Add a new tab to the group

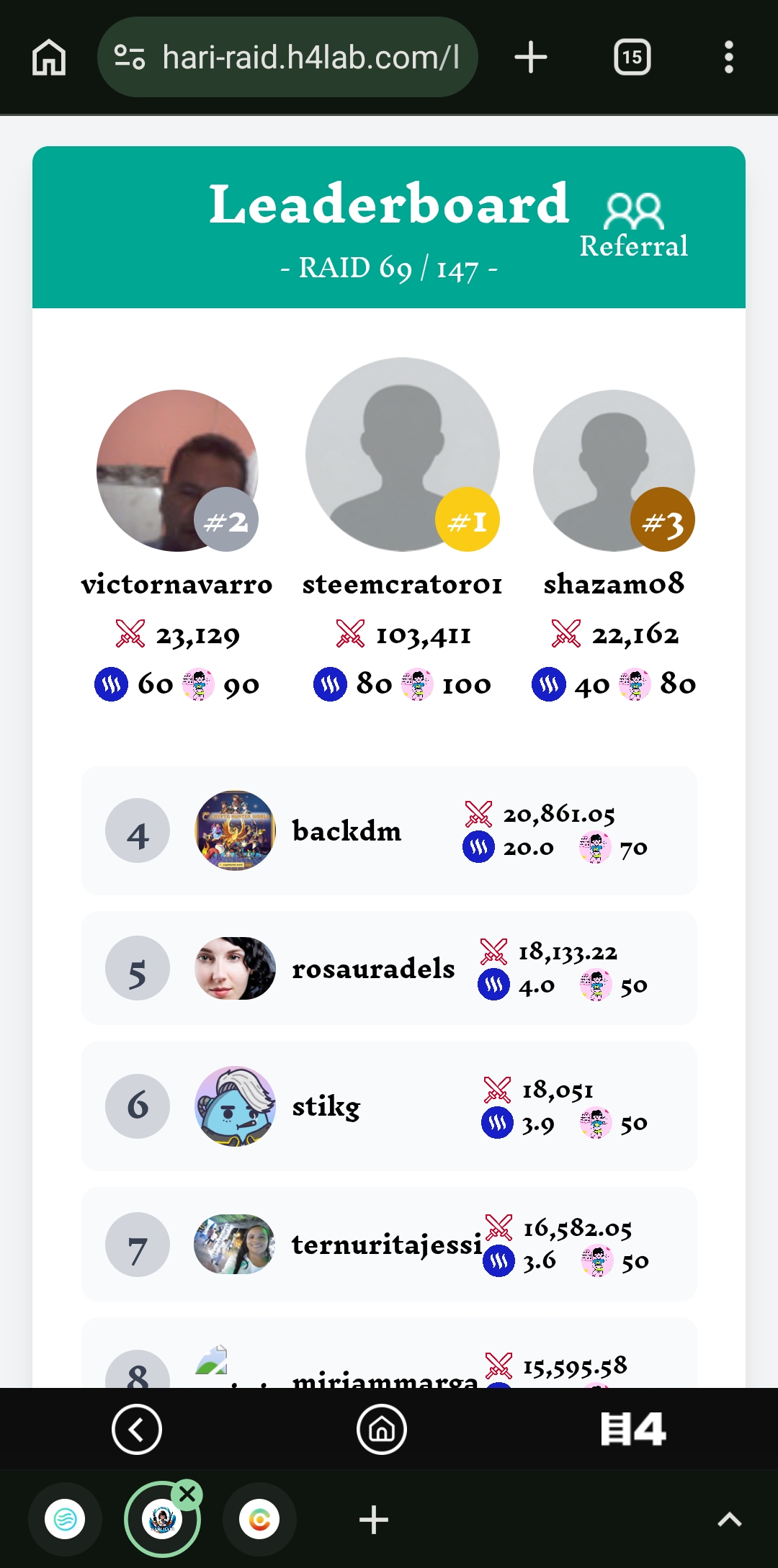click(374, 1520)
